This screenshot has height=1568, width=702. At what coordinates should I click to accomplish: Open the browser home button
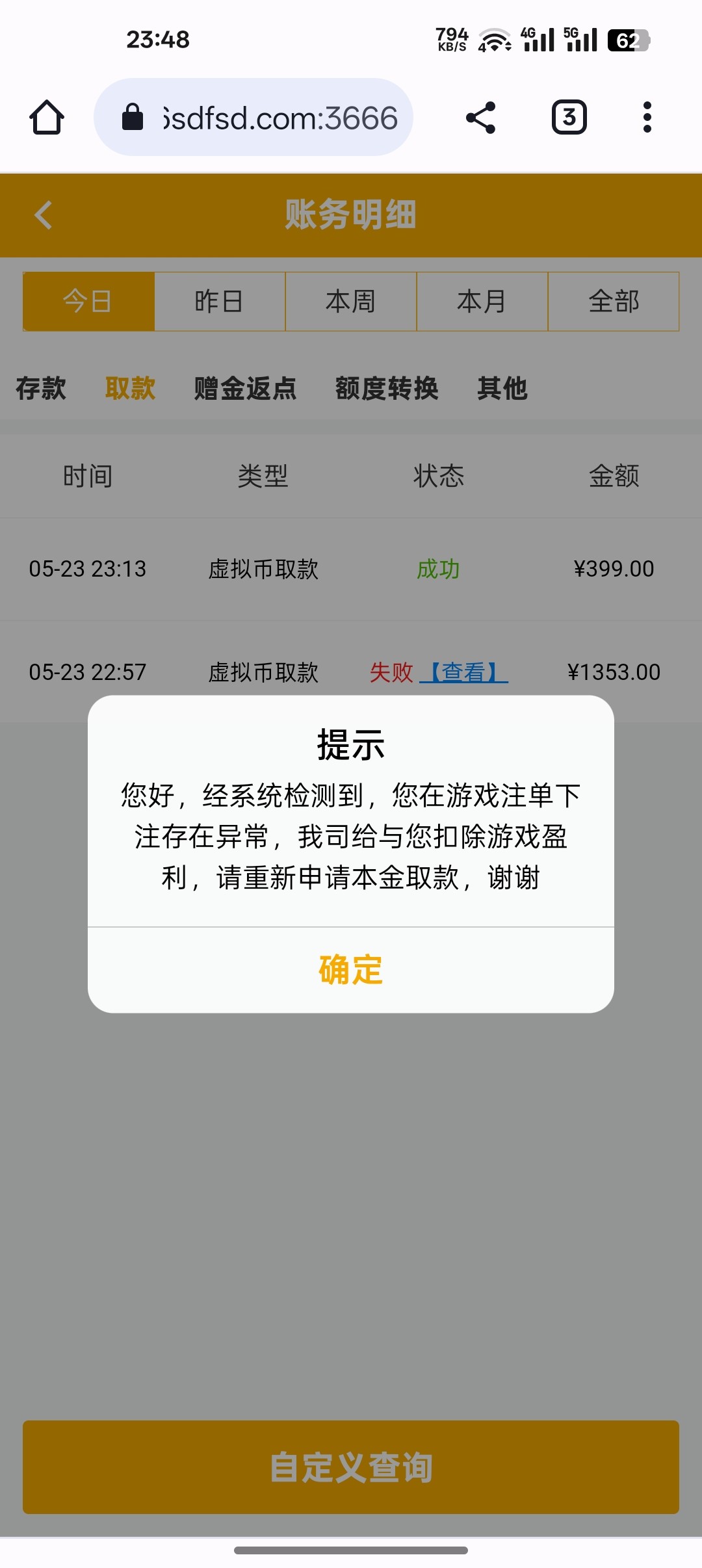47,118
